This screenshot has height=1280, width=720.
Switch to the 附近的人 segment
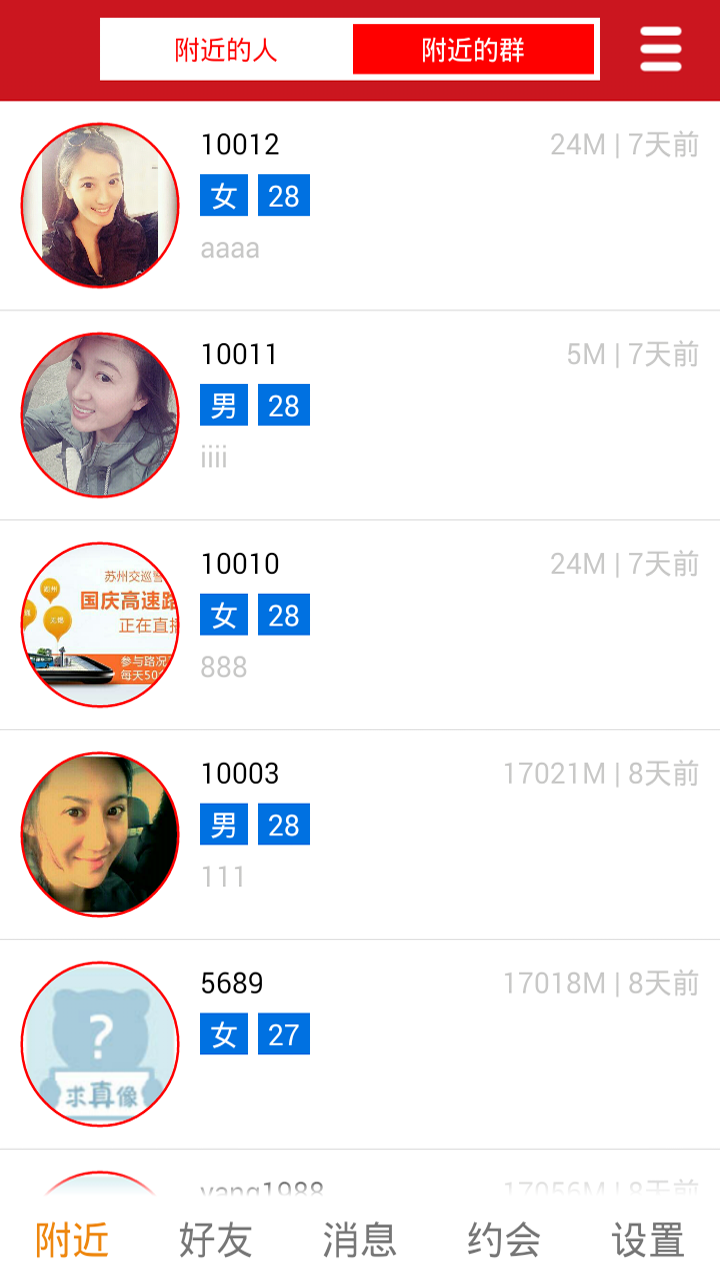pyautogui.click(x=226, y=49)
